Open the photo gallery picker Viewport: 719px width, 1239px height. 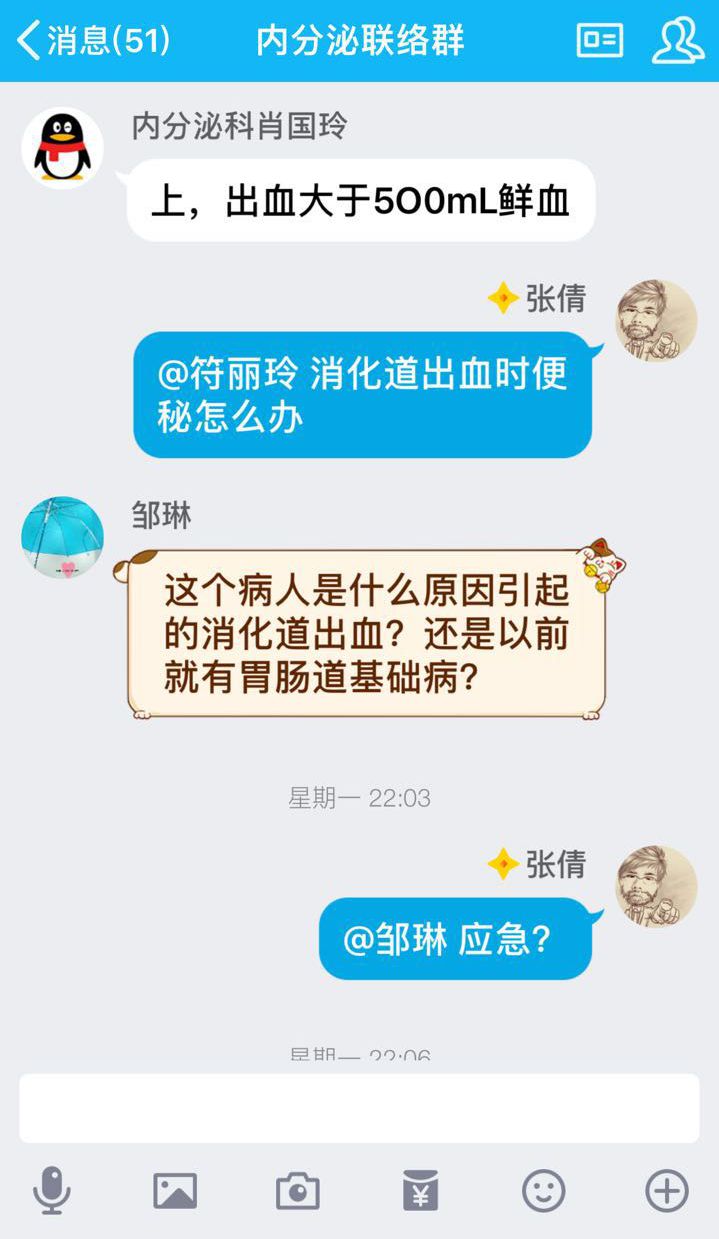175,1191
